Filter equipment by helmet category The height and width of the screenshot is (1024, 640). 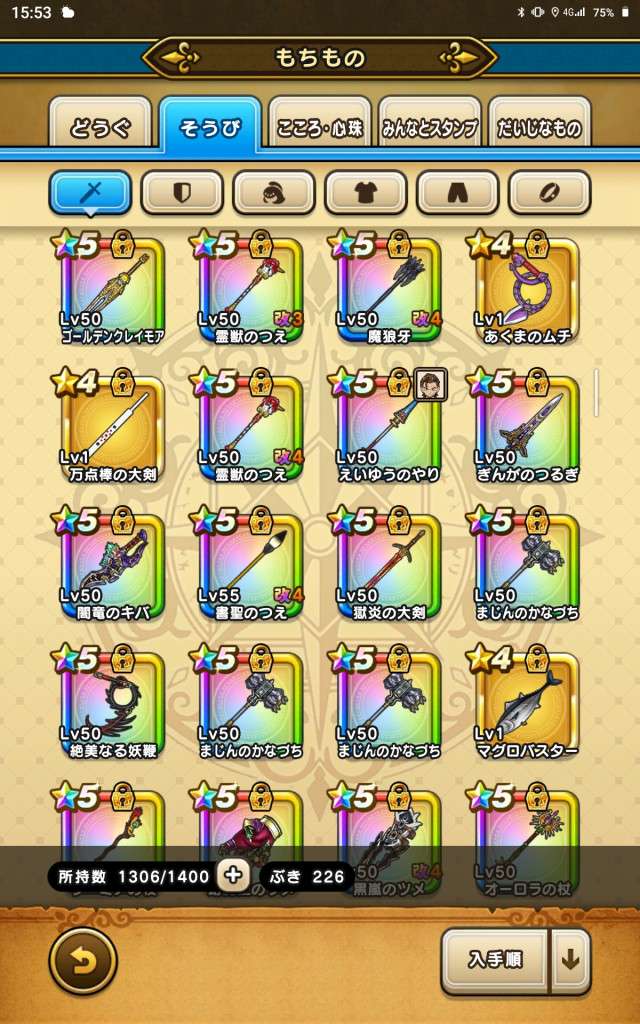[x=274, y=193]
